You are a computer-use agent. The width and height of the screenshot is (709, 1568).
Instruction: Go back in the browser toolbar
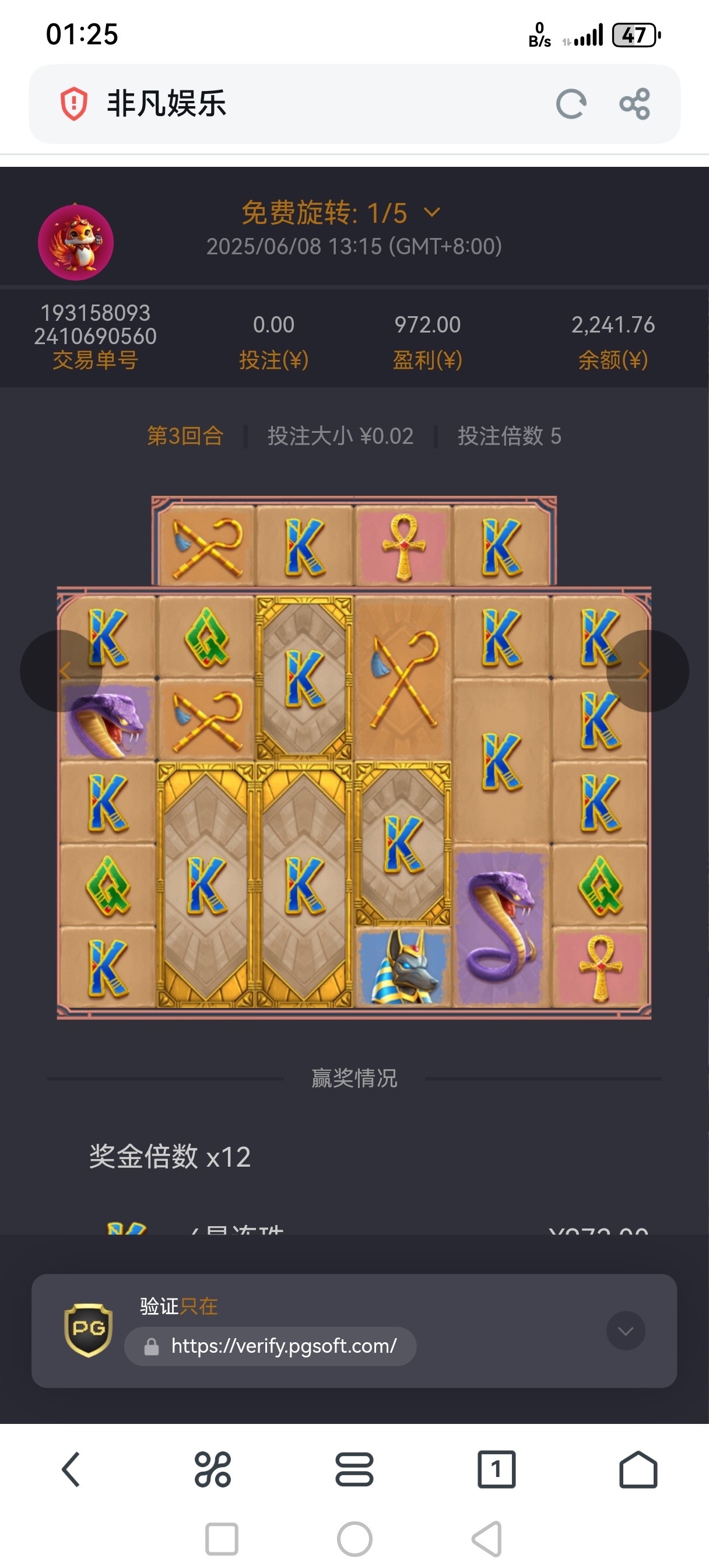pos(72,1469)
